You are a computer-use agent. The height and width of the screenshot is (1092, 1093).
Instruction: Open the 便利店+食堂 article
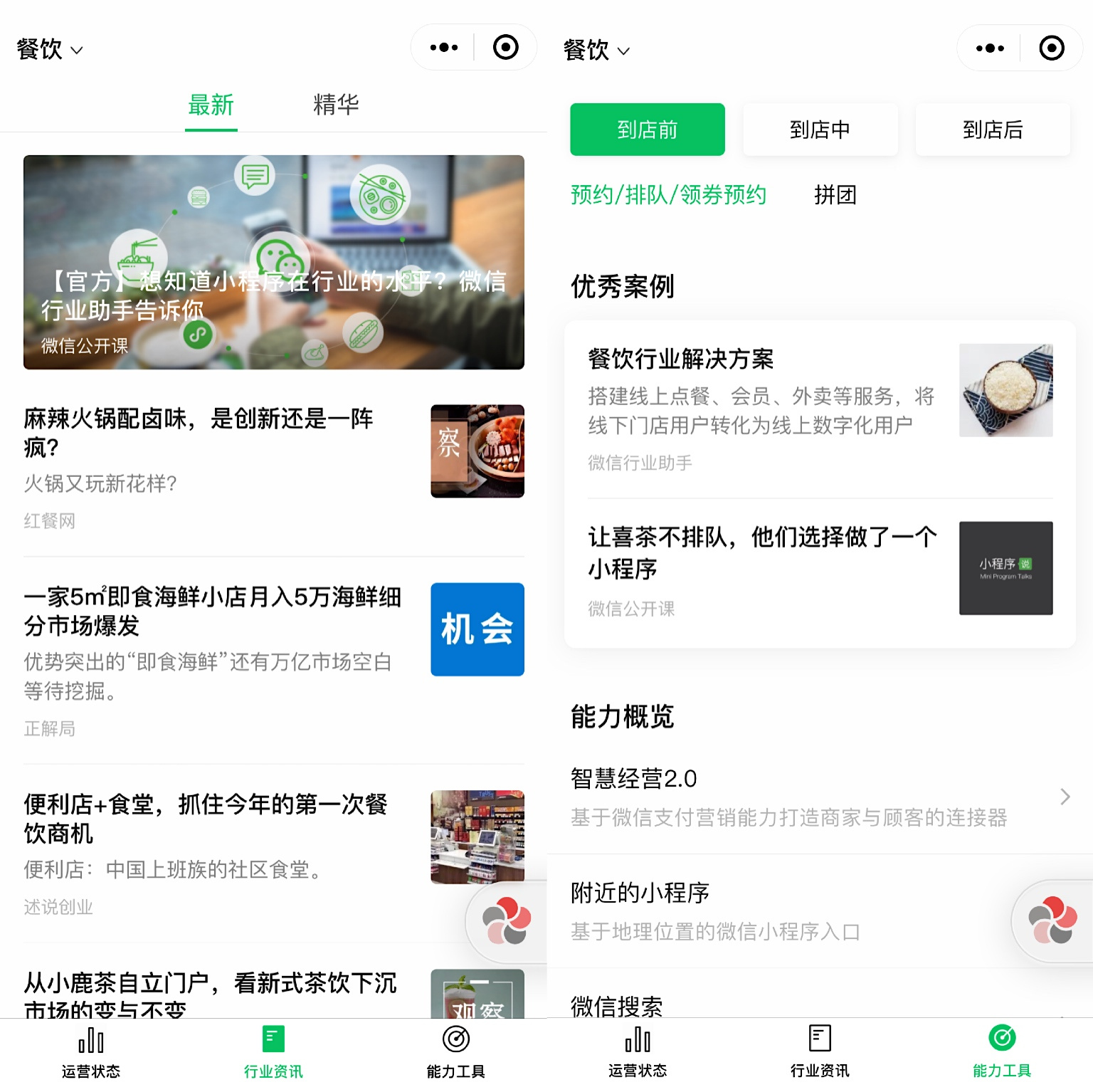tap(274, 854)
